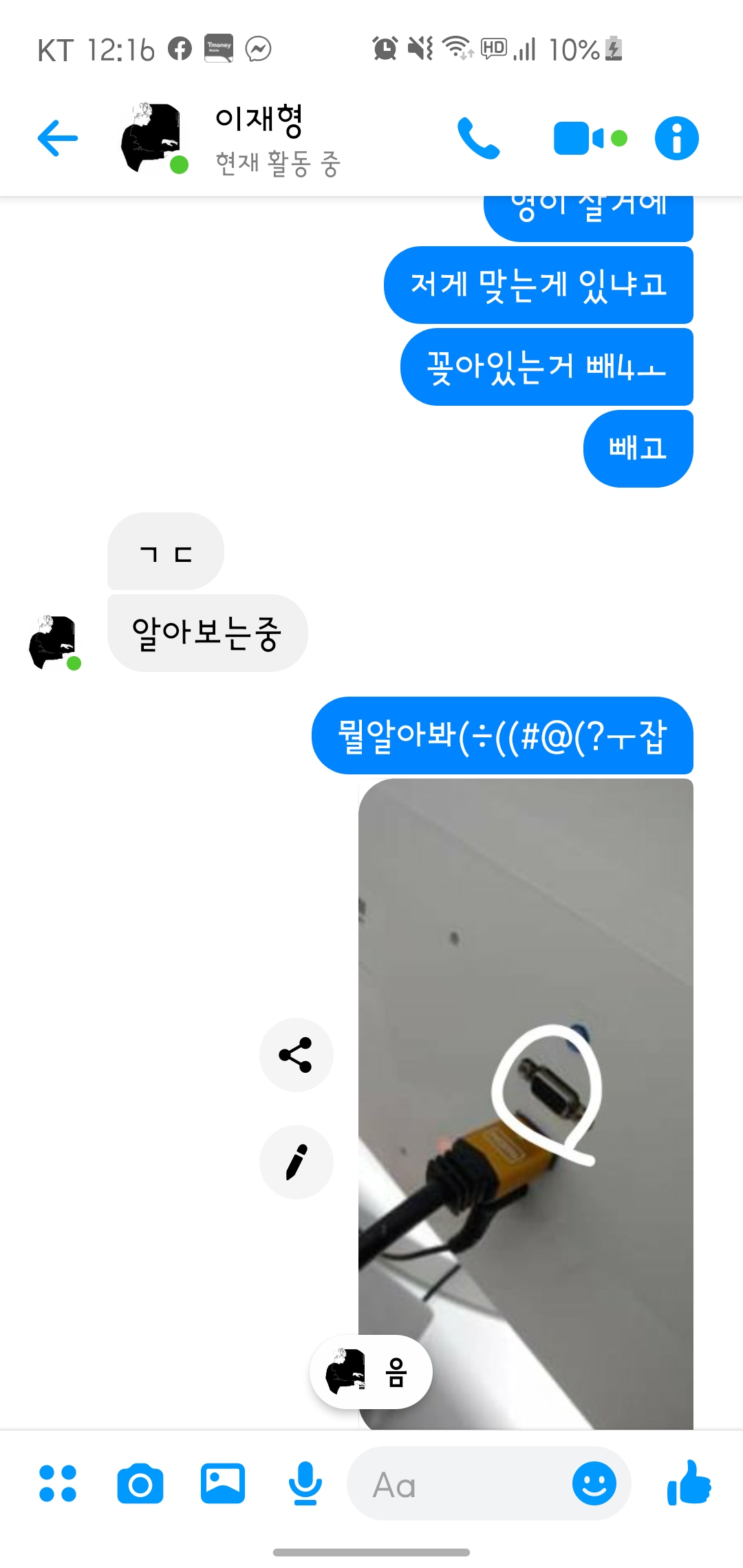
Task: Open the camera to take a photo
Action: tap(140, 1483)
